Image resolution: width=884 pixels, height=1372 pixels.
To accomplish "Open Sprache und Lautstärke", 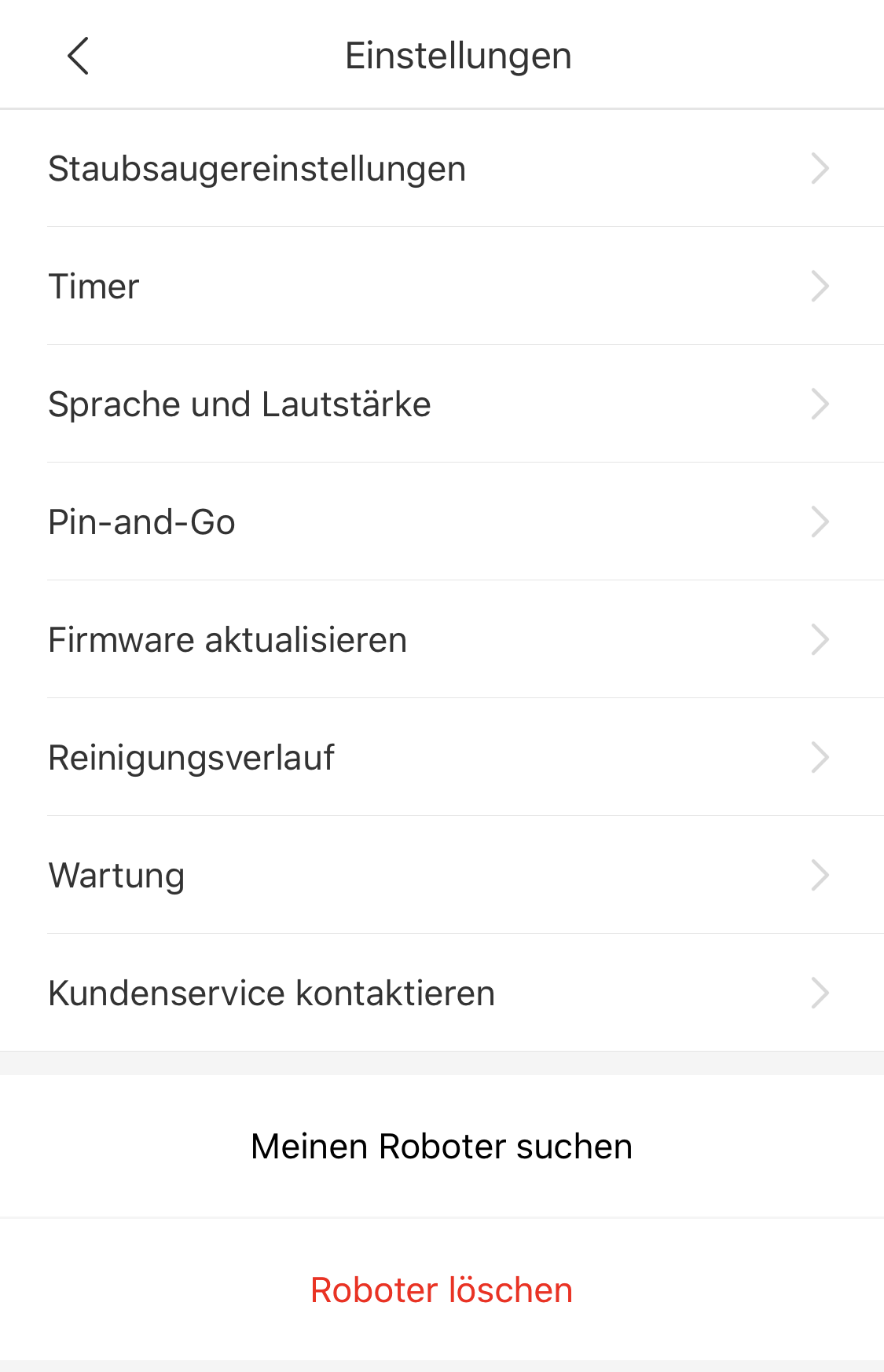I will click(440, 404).
